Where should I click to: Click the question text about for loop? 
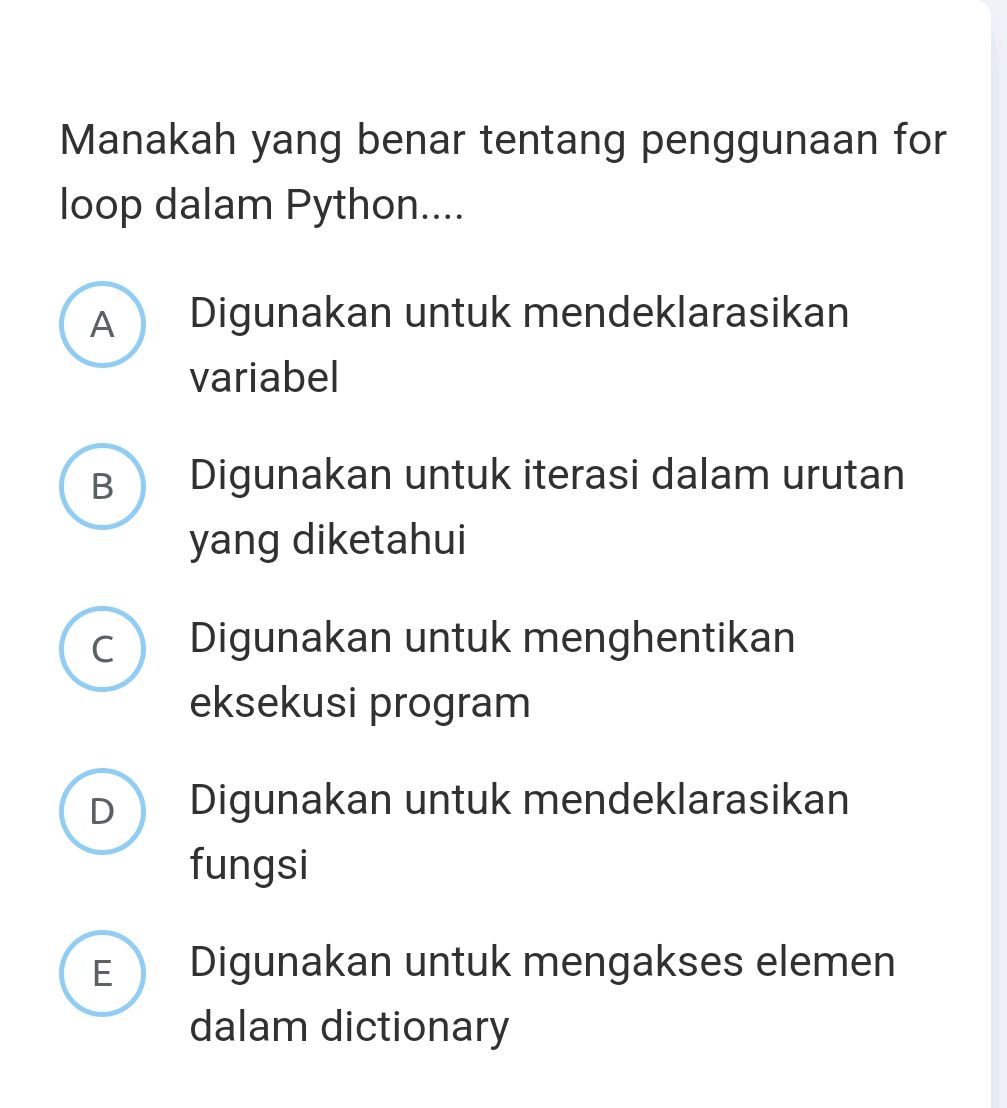(x=502, y=172)
